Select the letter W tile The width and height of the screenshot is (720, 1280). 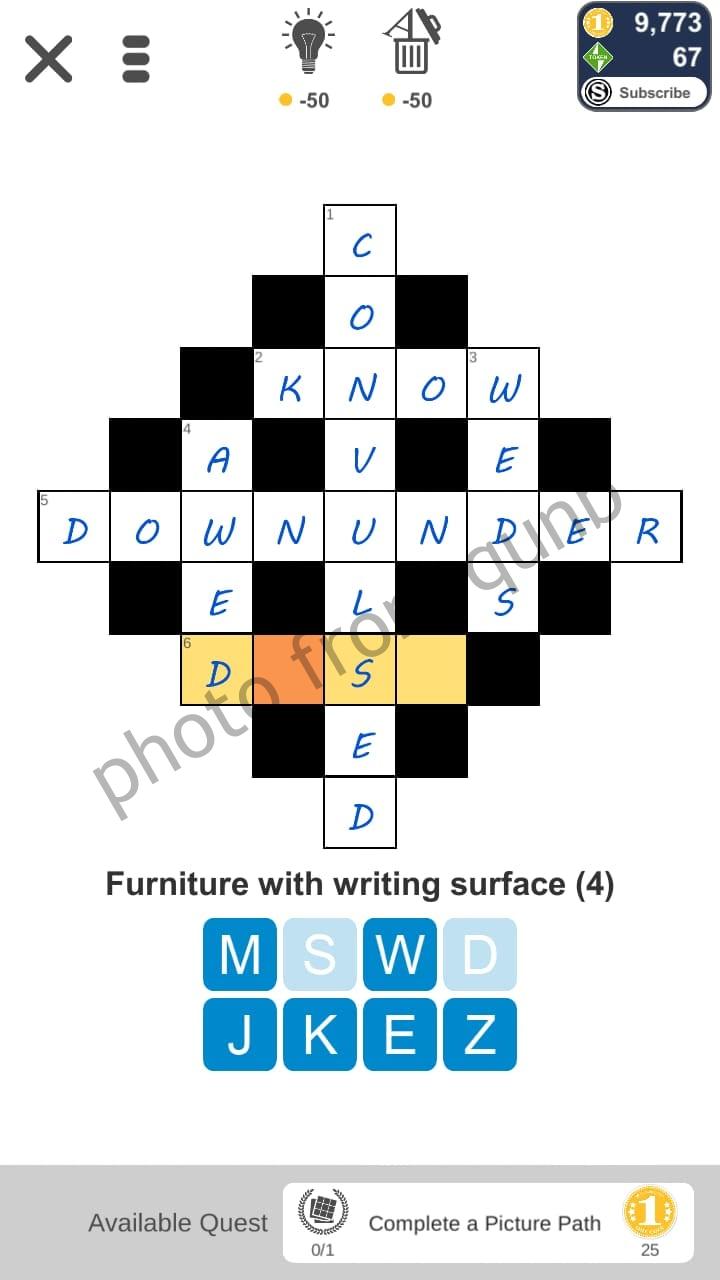(400, 955)
